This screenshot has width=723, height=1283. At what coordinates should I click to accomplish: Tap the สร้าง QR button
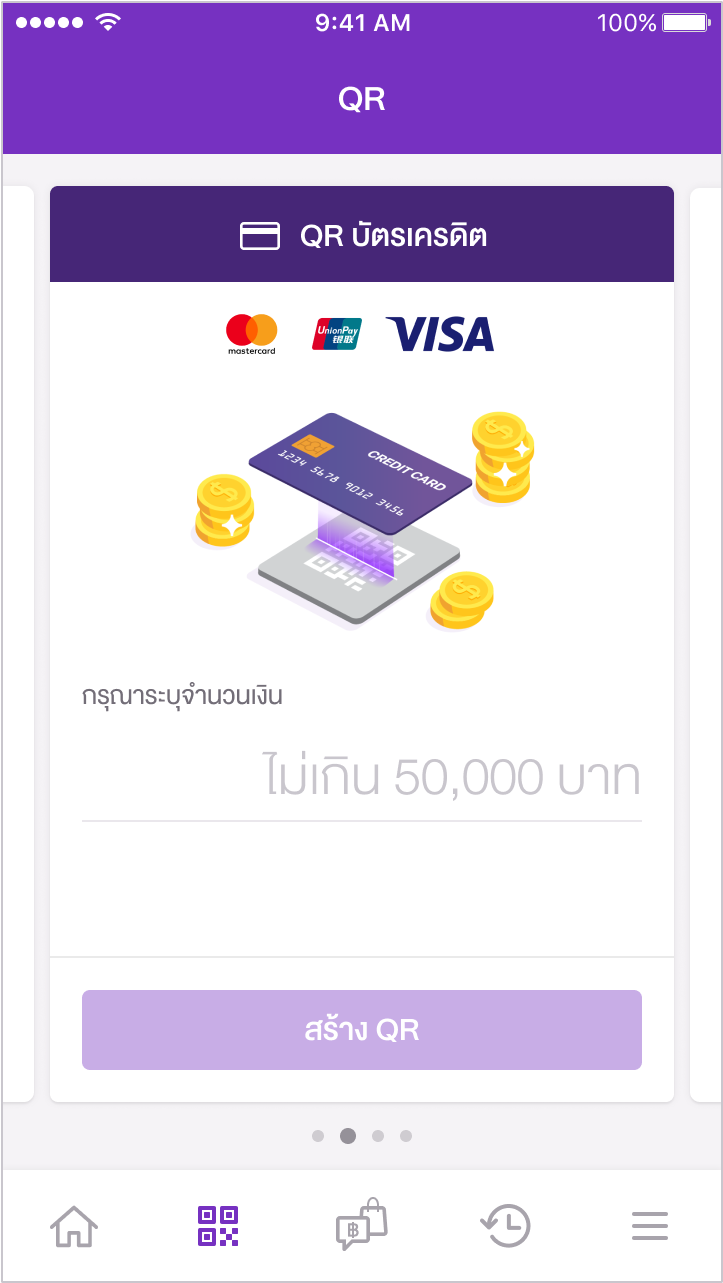tap(361, 1030)
